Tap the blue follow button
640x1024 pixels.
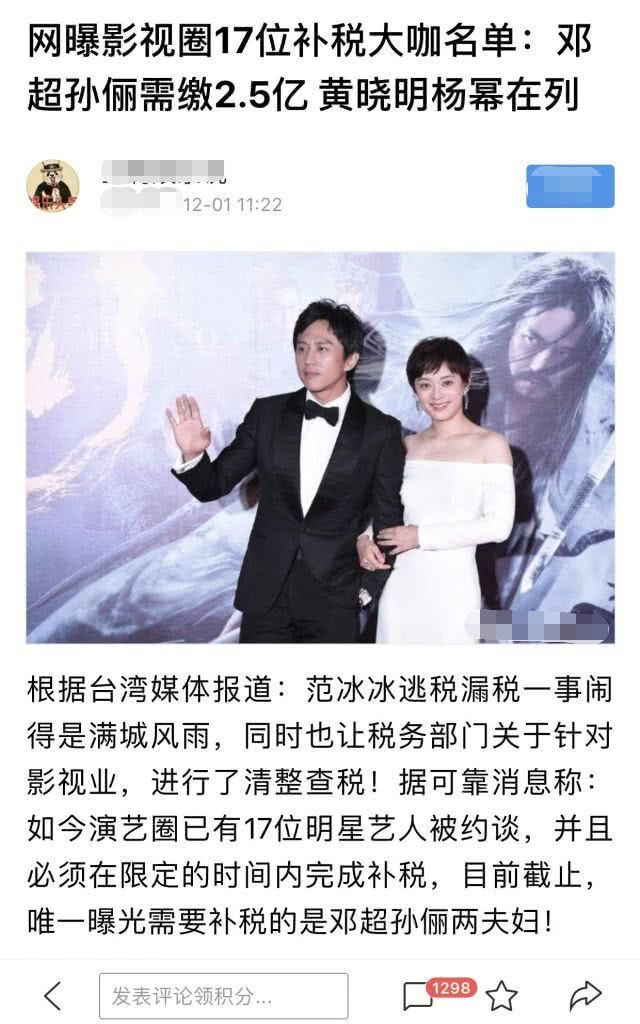569,186
